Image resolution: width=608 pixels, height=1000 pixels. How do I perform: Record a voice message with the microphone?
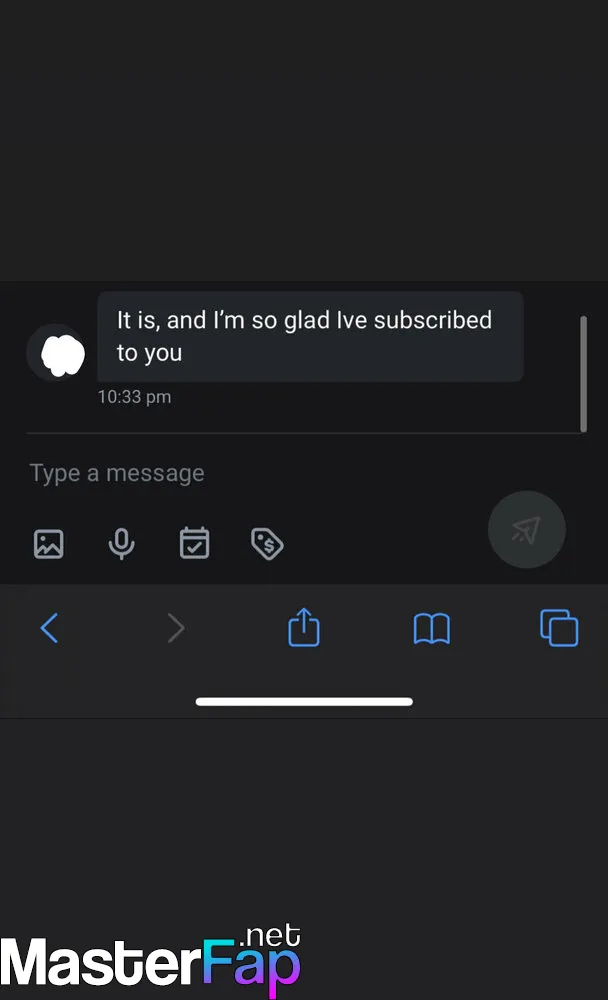[122, 543]
